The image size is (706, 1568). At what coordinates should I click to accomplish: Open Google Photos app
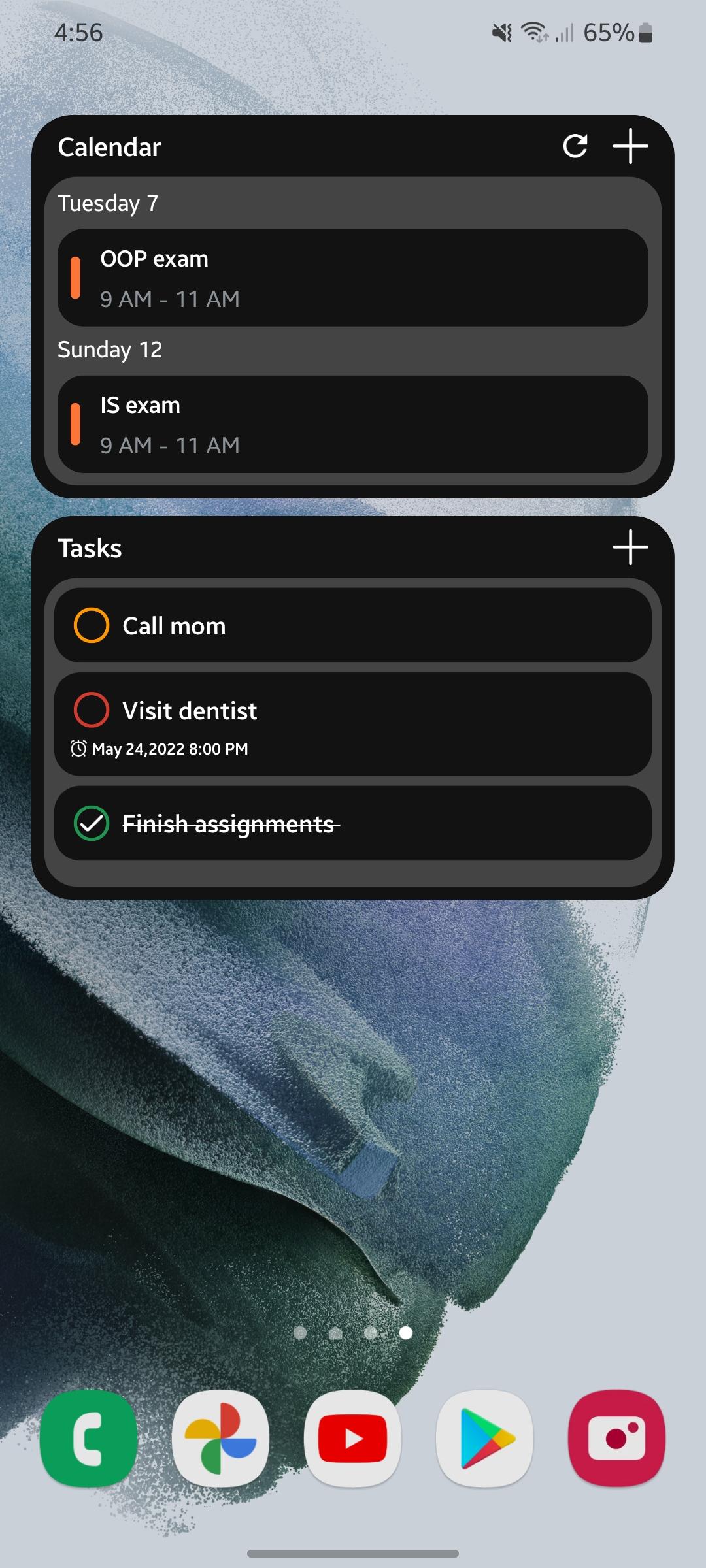coord(221,1438)
